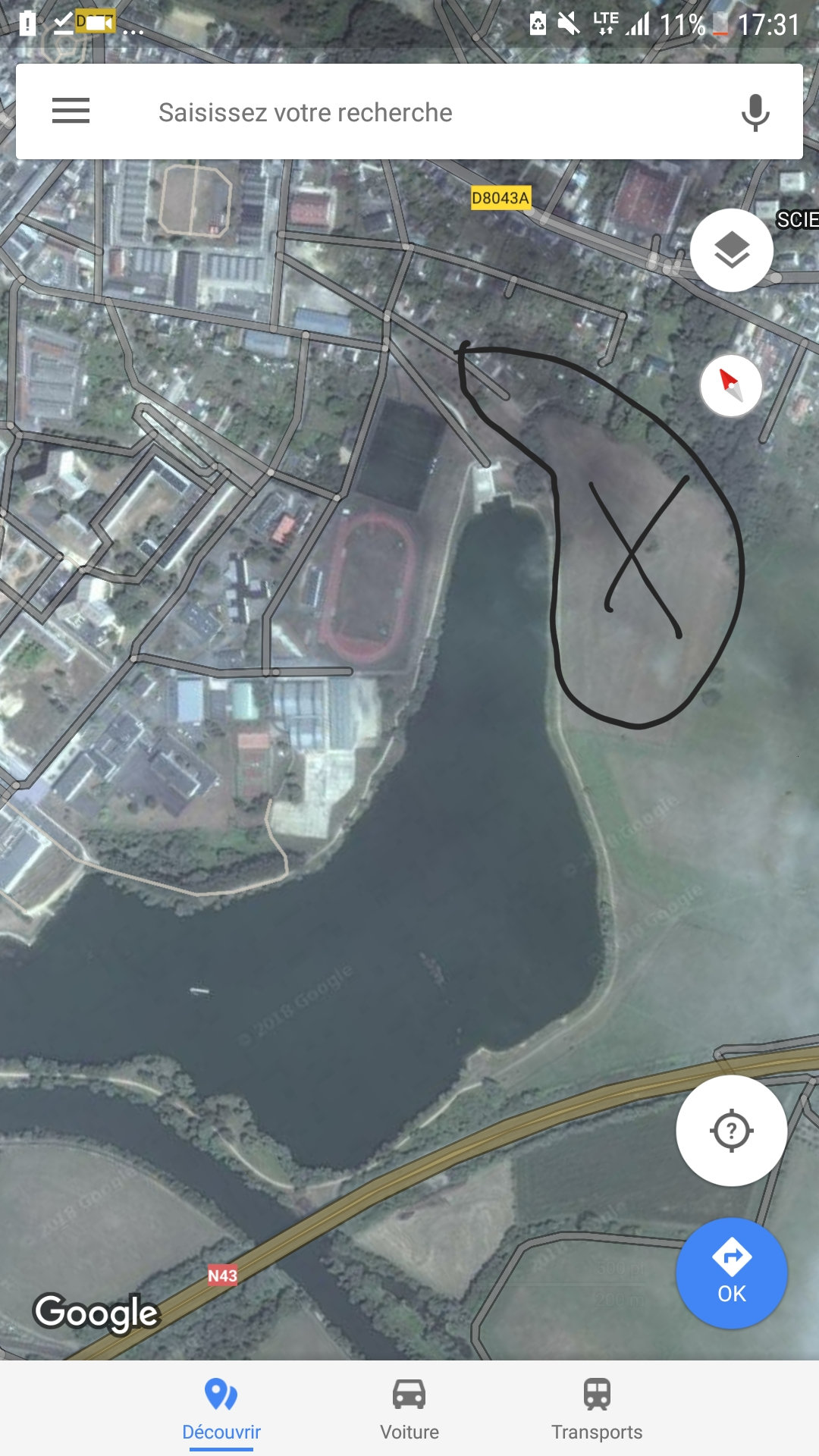The height and width of the screenshot is (1456, 819).
Task: Open the map layers selector
Action: [731, 250]
